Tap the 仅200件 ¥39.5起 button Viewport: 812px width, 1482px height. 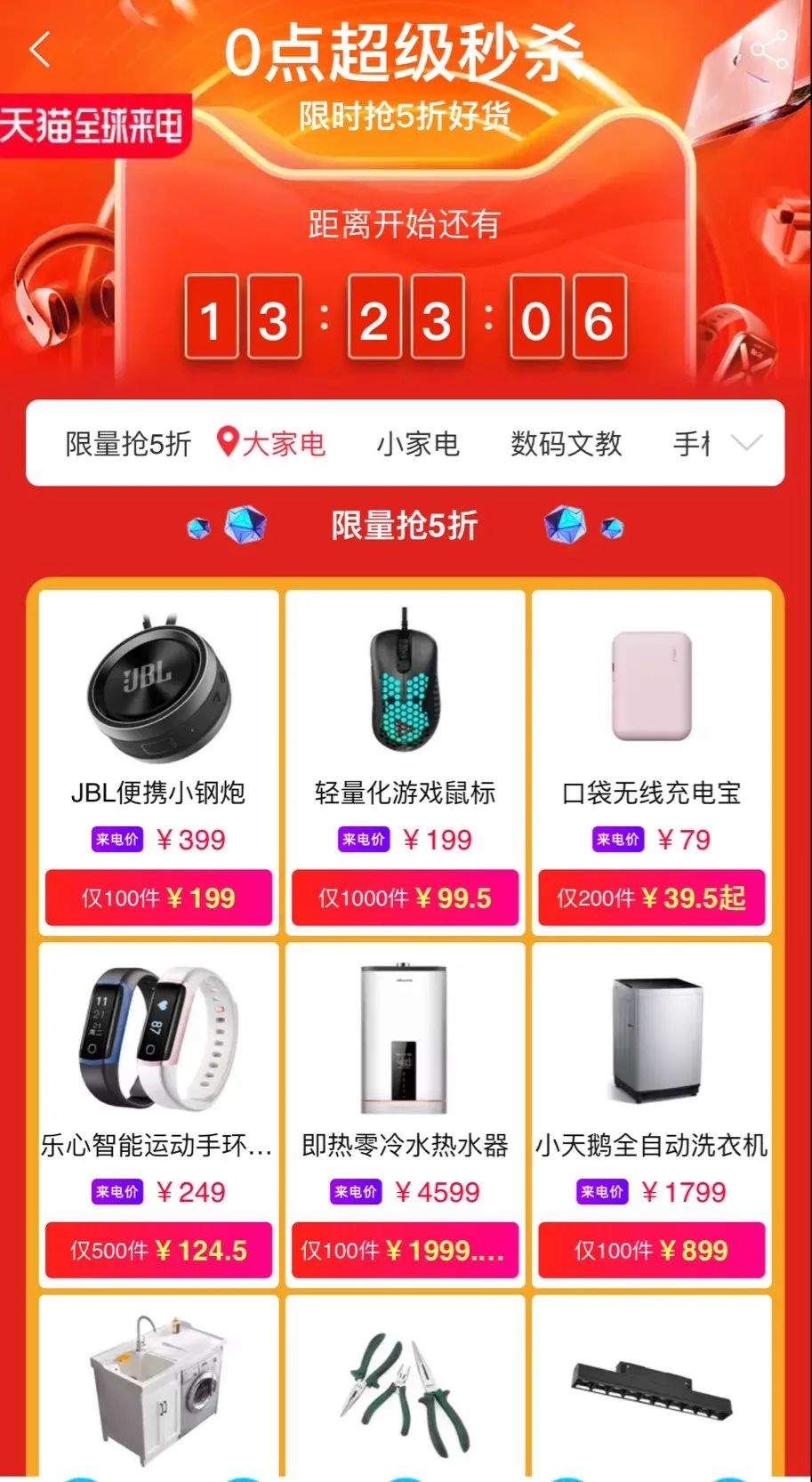click(x=651, y=898)
